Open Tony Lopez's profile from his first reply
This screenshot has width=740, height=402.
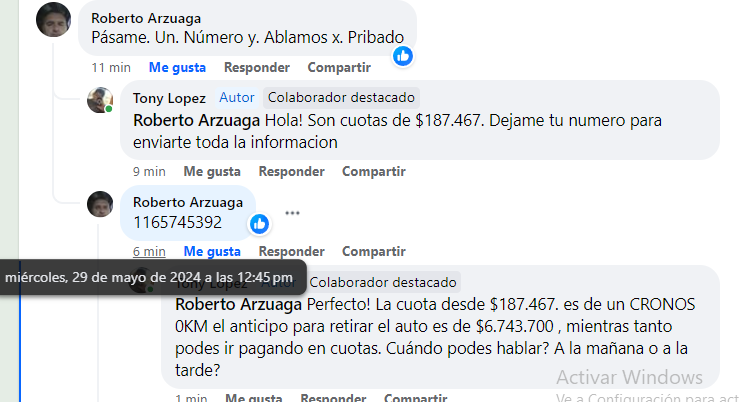tap(169, 98)
